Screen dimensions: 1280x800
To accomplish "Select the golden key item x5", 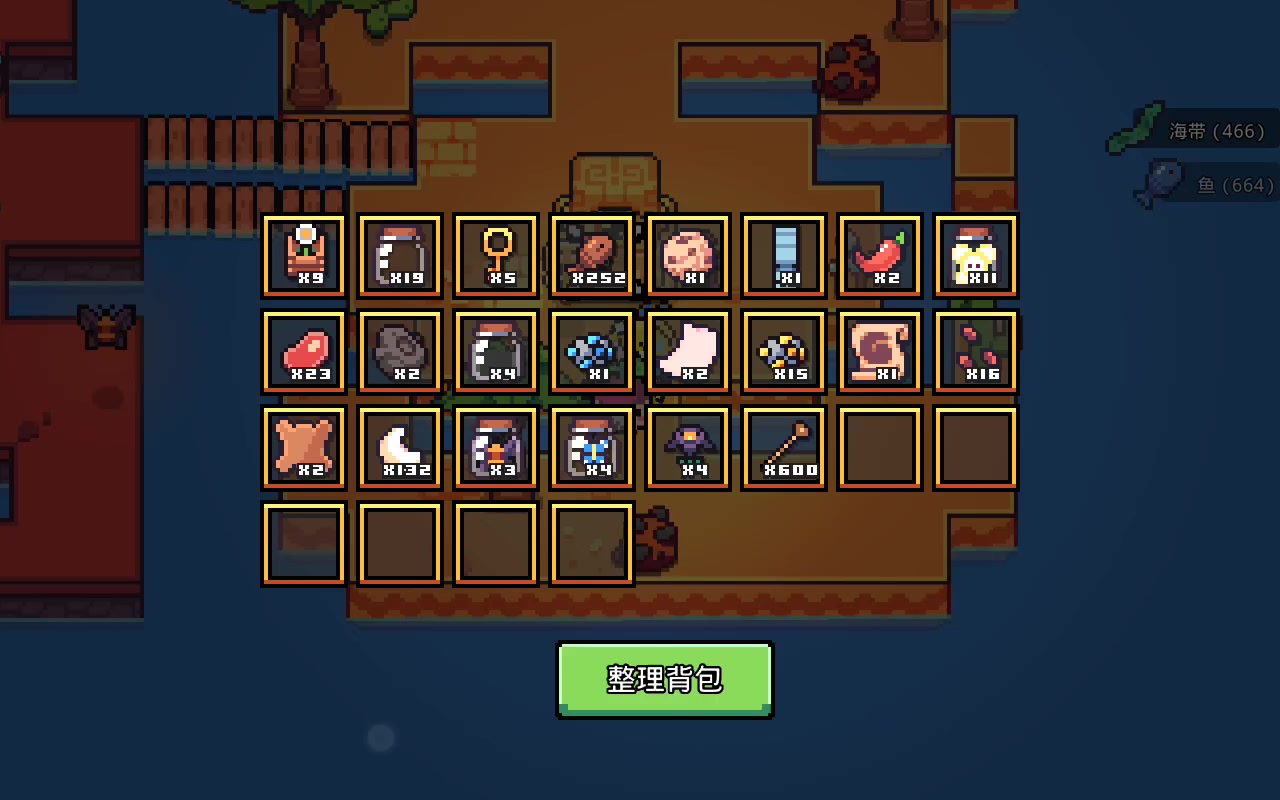I will tap(496, 256).
